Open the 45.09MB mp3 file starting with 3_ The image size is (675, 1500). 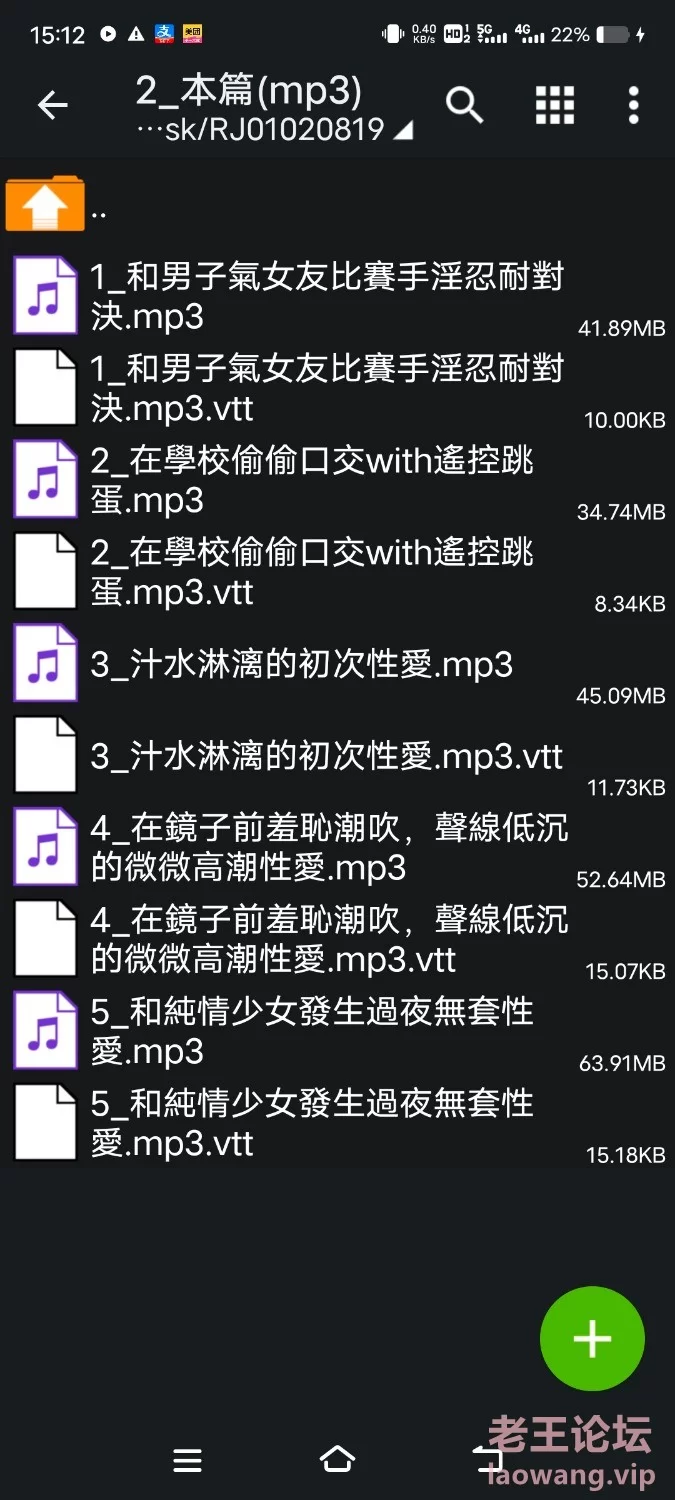tap(337, 664)
